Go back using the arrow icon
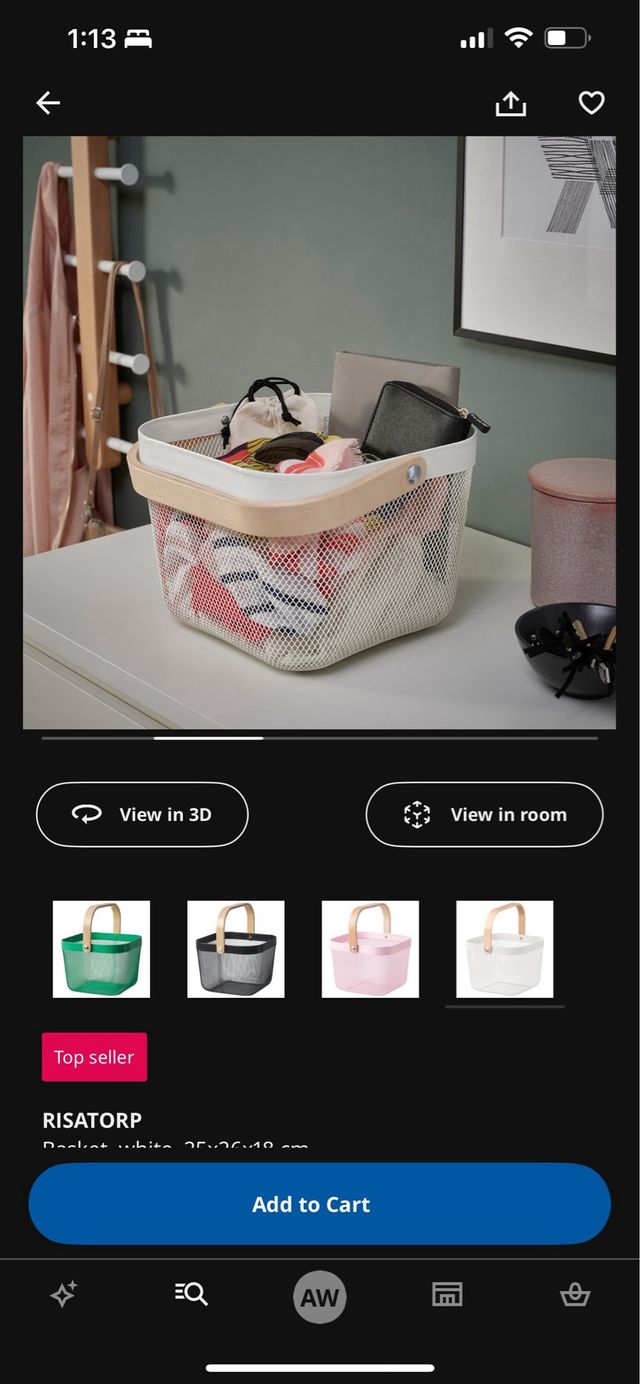Viewport: 640px width, 1384px height. click(48, 103)
